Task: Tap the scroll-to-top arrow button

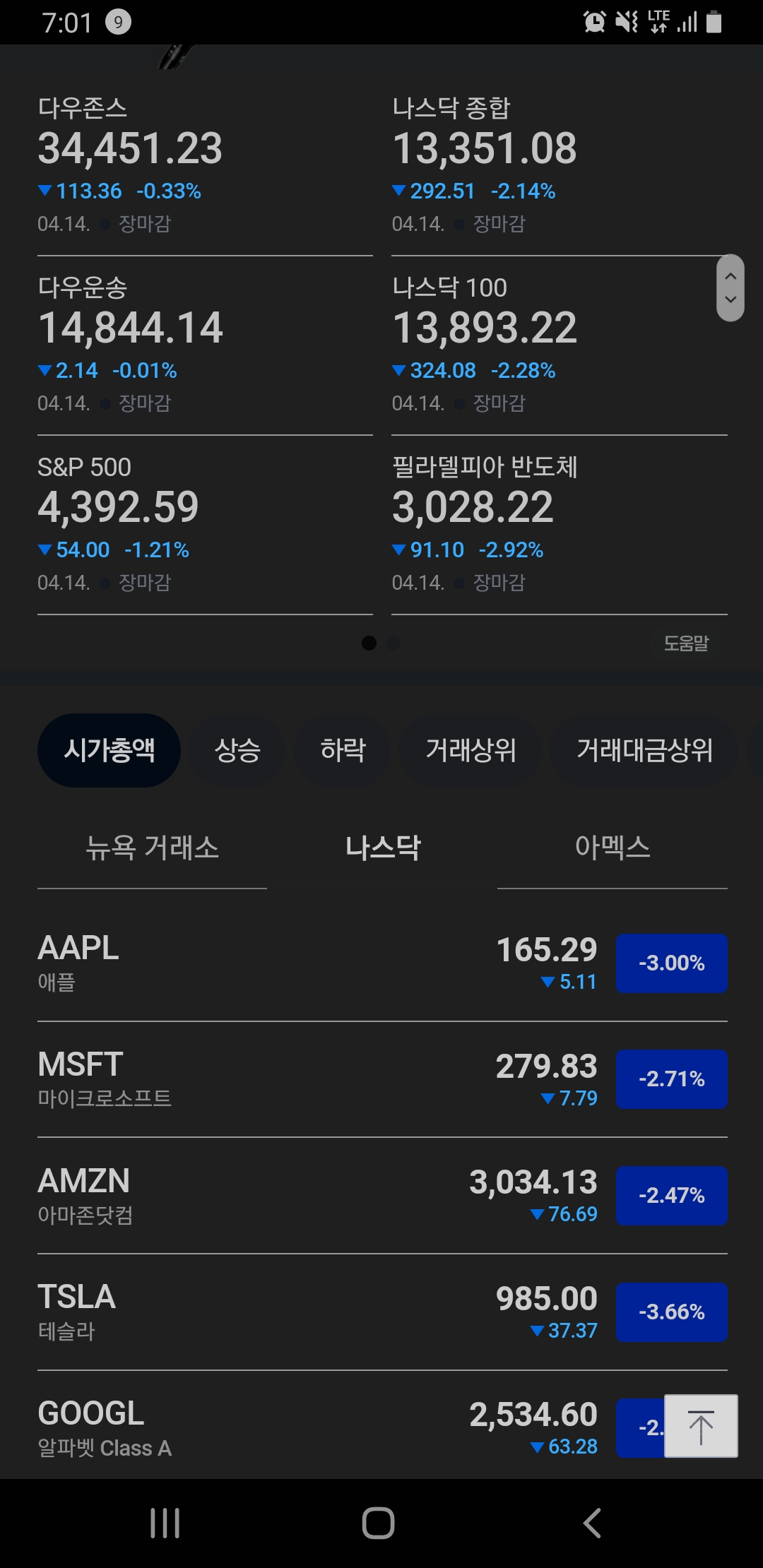Action: pyautogui.click(x=701, y=1426)
